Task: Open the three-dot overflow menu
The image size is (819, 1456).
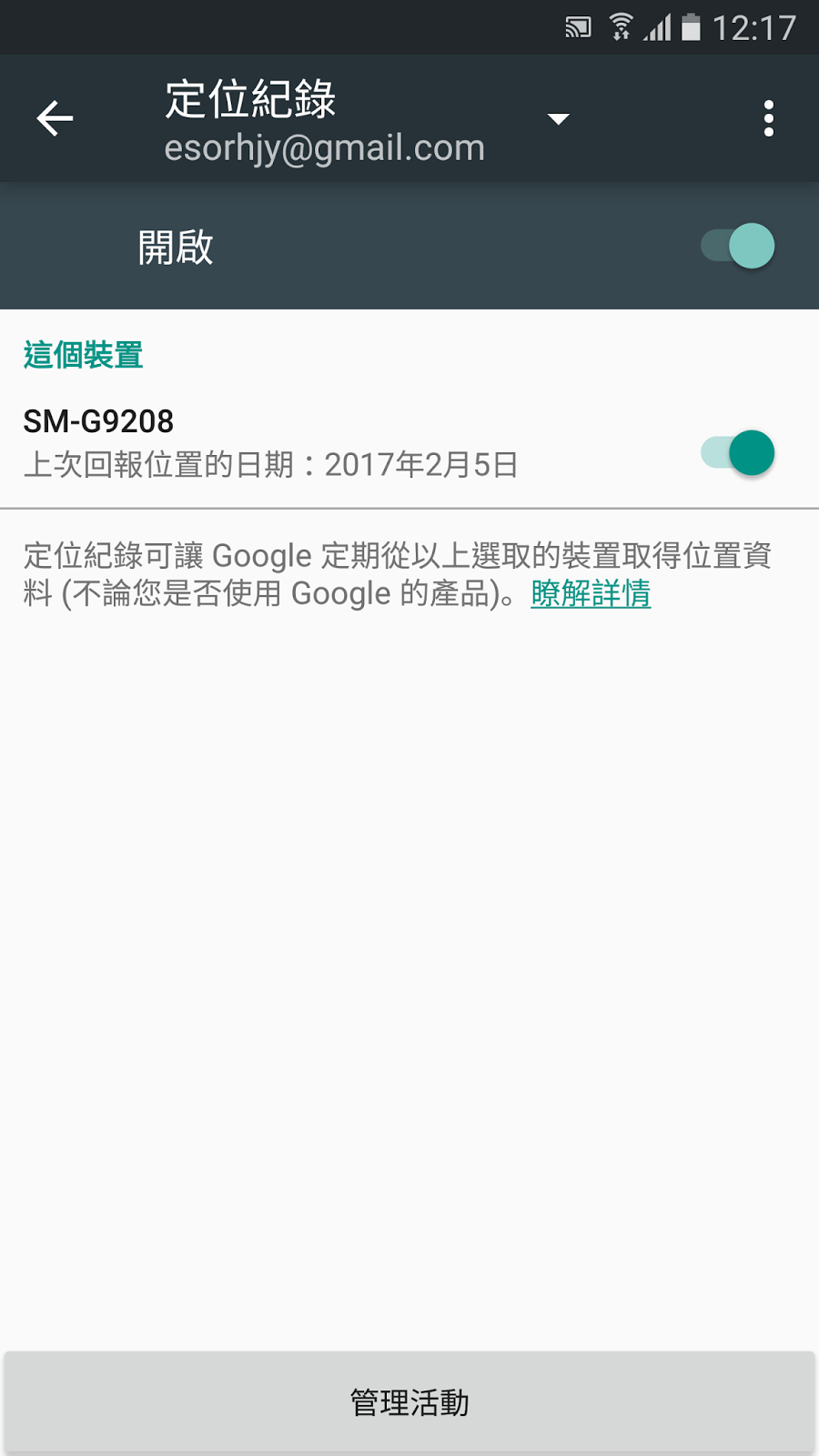Action: tap(769, 118)
